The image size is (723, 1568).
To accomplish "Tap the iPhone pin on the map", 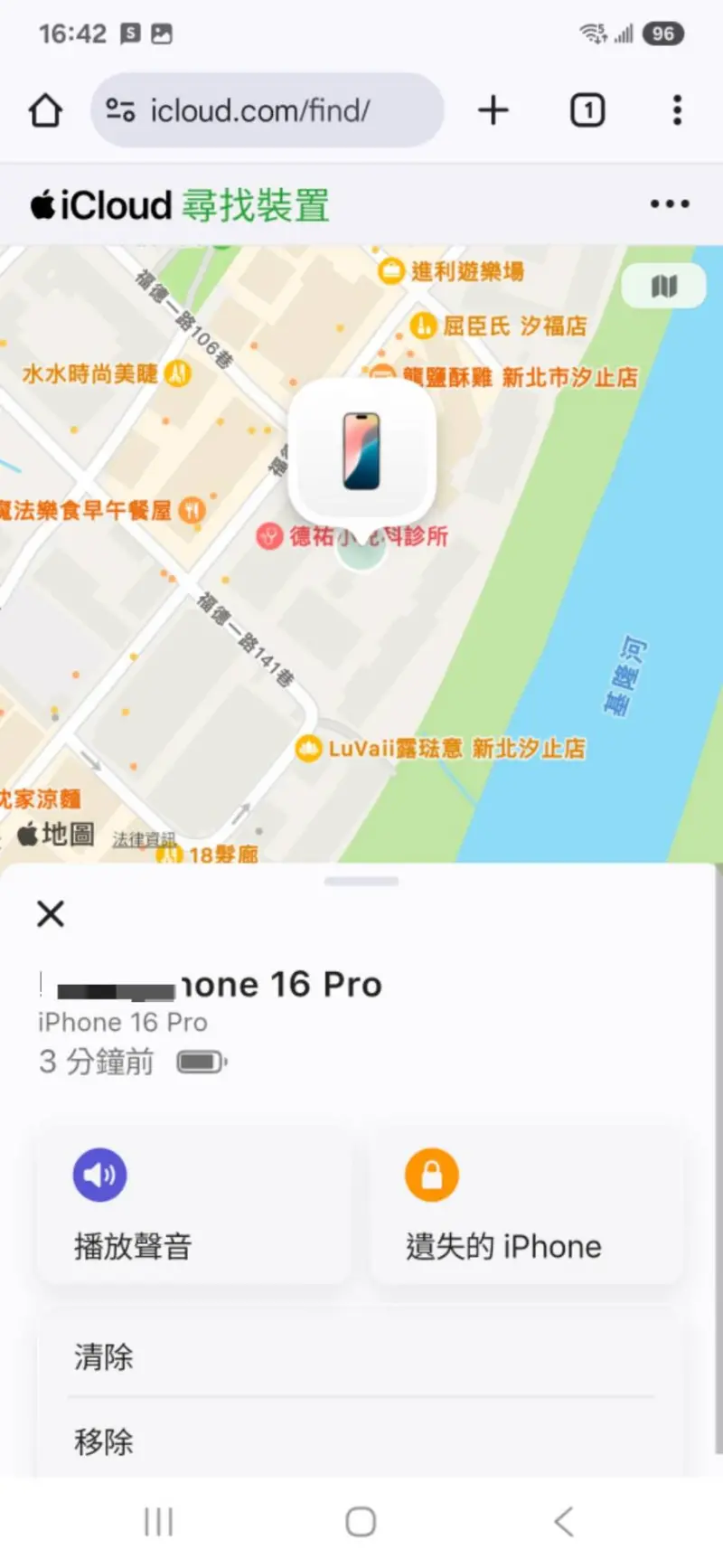I will pos(361,451).
